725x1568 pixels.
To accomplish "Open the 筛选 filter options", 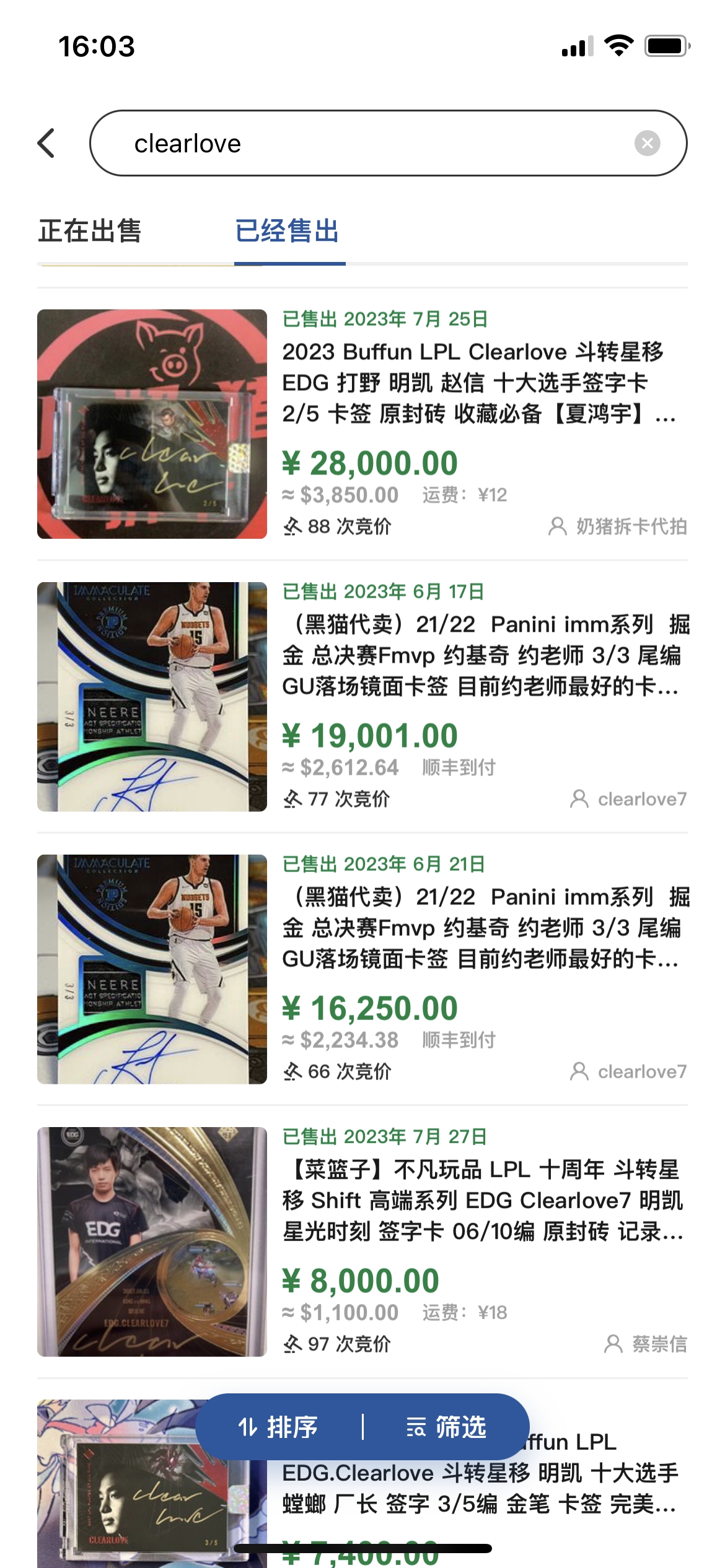I will [x=446, y=1427].
